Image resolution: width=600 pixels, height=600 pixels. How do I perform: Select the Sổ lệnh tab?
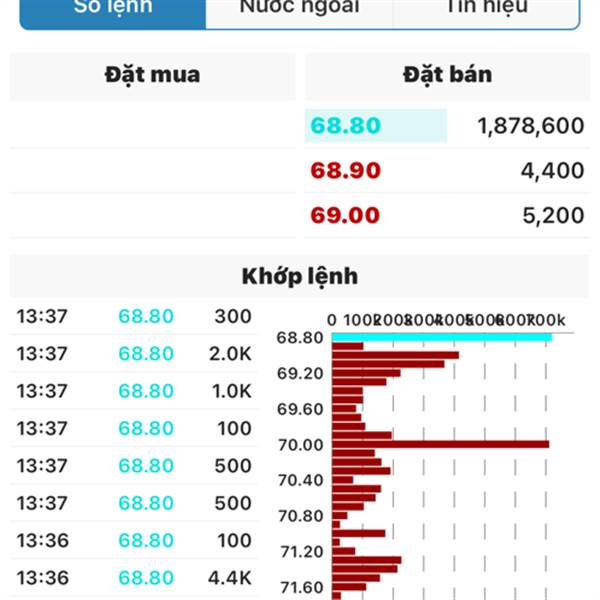pyautogui.click(x=113, y=10)
